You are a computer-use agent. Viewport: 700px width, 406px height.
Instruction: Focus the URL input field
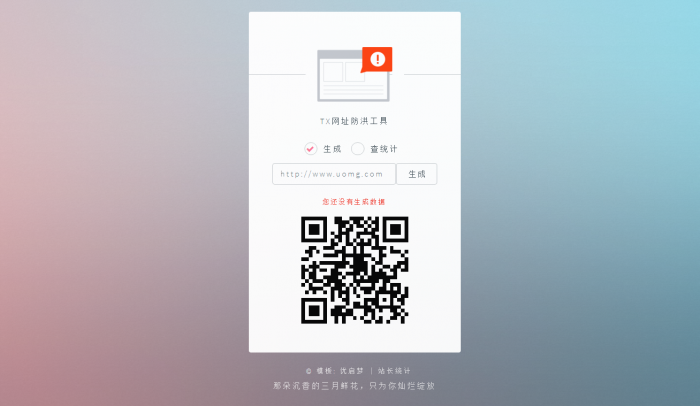point(333,174)
